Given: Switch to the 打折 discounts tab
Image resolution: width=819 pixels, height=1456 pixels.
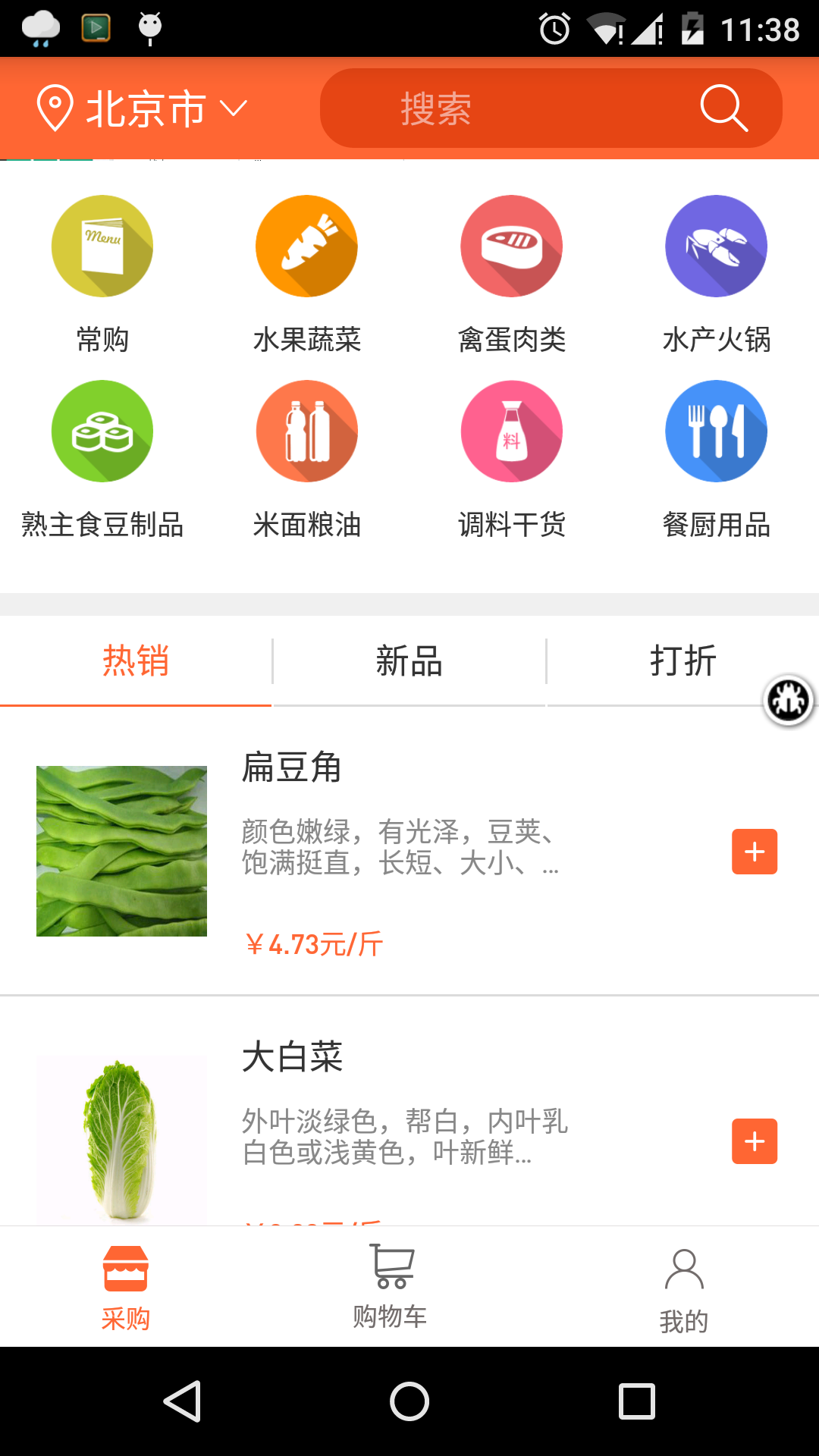Looking at the screenshot, I should (683, 661).
